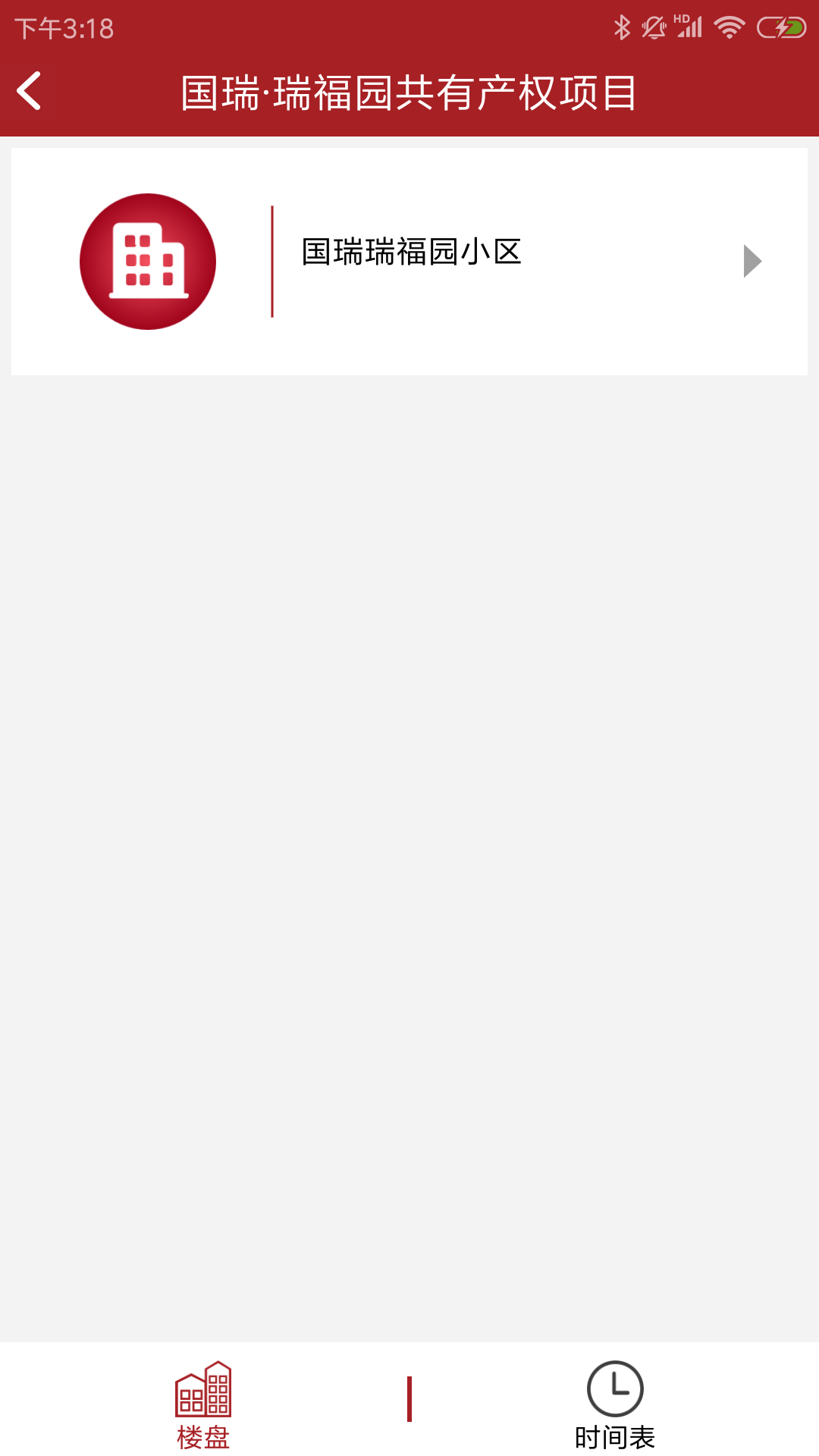Go back using the header arrow
Viewport: 819px width, 1456px height.
[29, 92]
